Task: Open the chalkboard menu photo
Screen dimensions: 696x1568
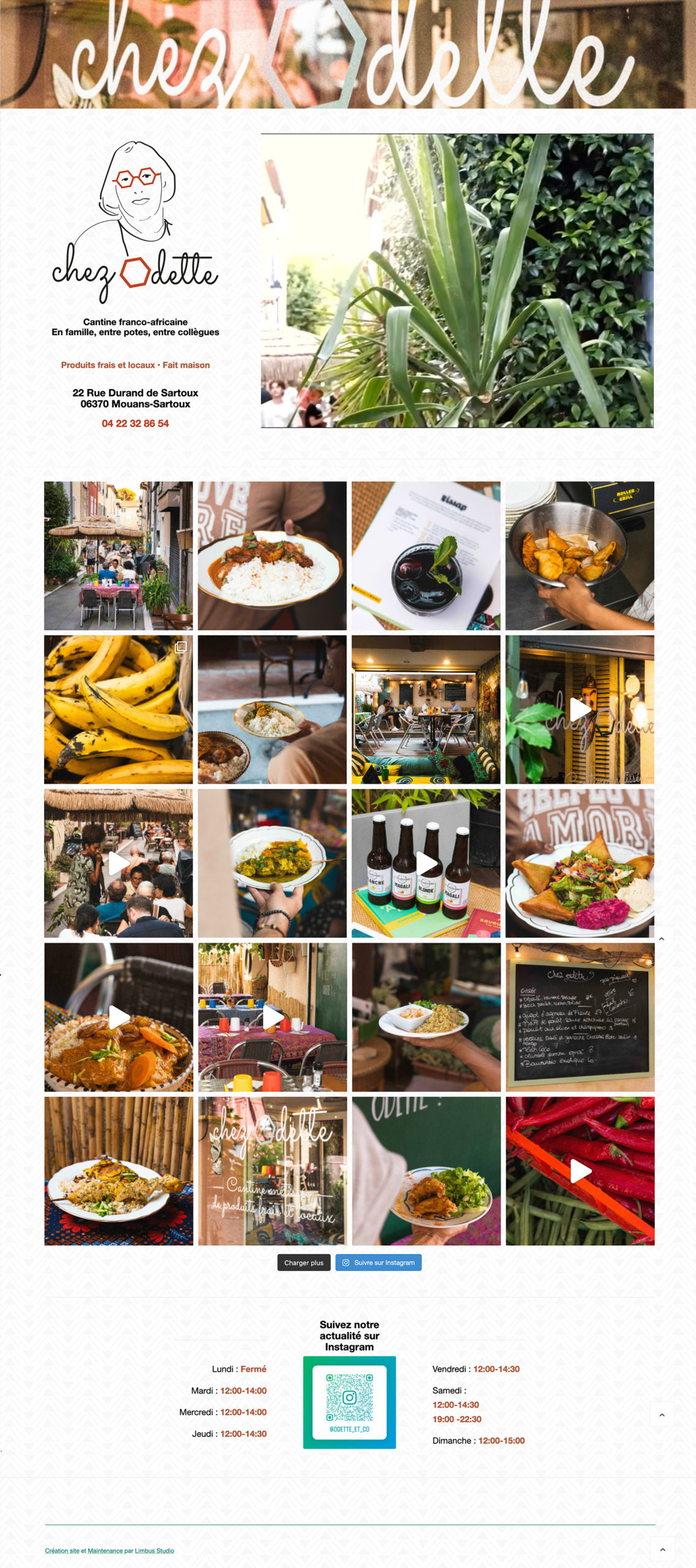Action: tap(580, 1018)
